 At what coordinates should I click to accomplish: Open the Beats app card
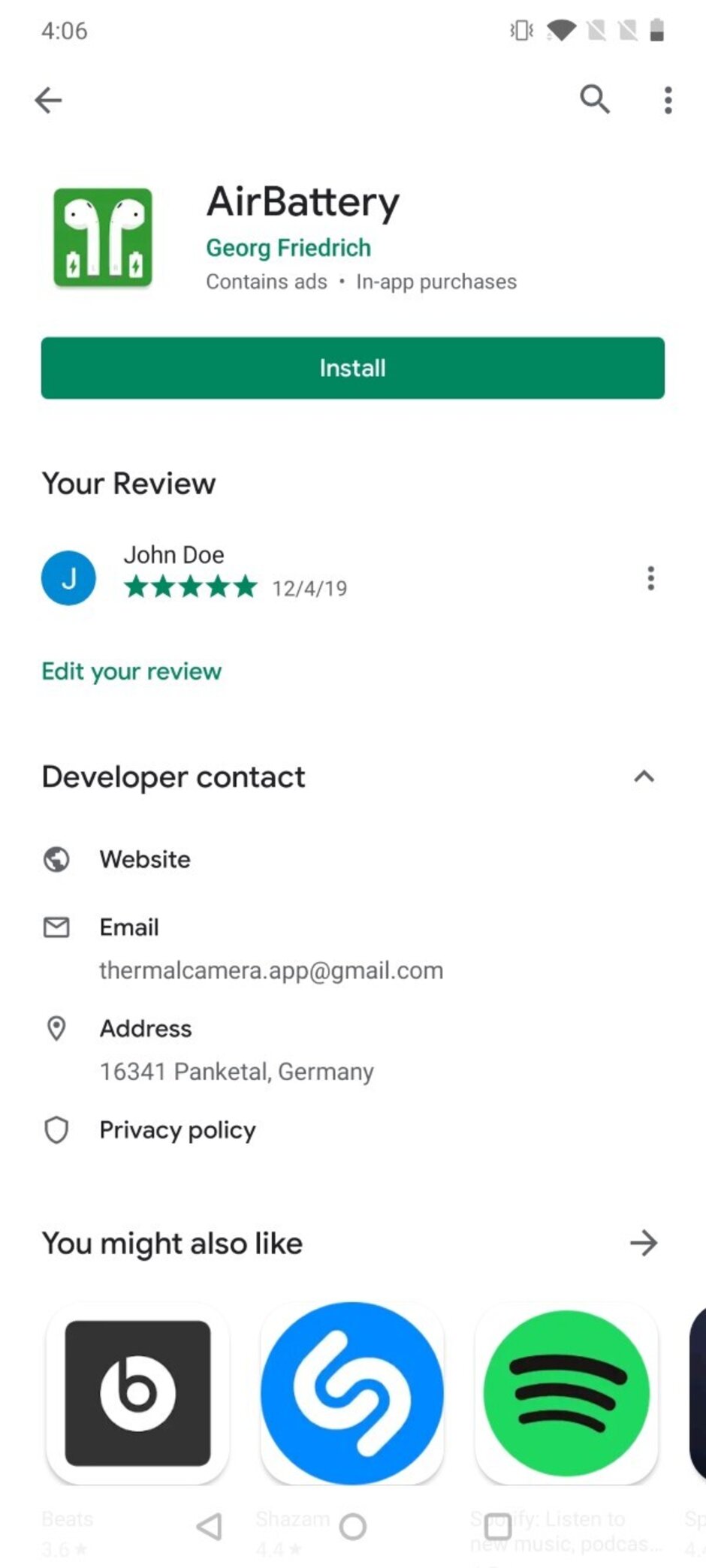point(137,1393)
